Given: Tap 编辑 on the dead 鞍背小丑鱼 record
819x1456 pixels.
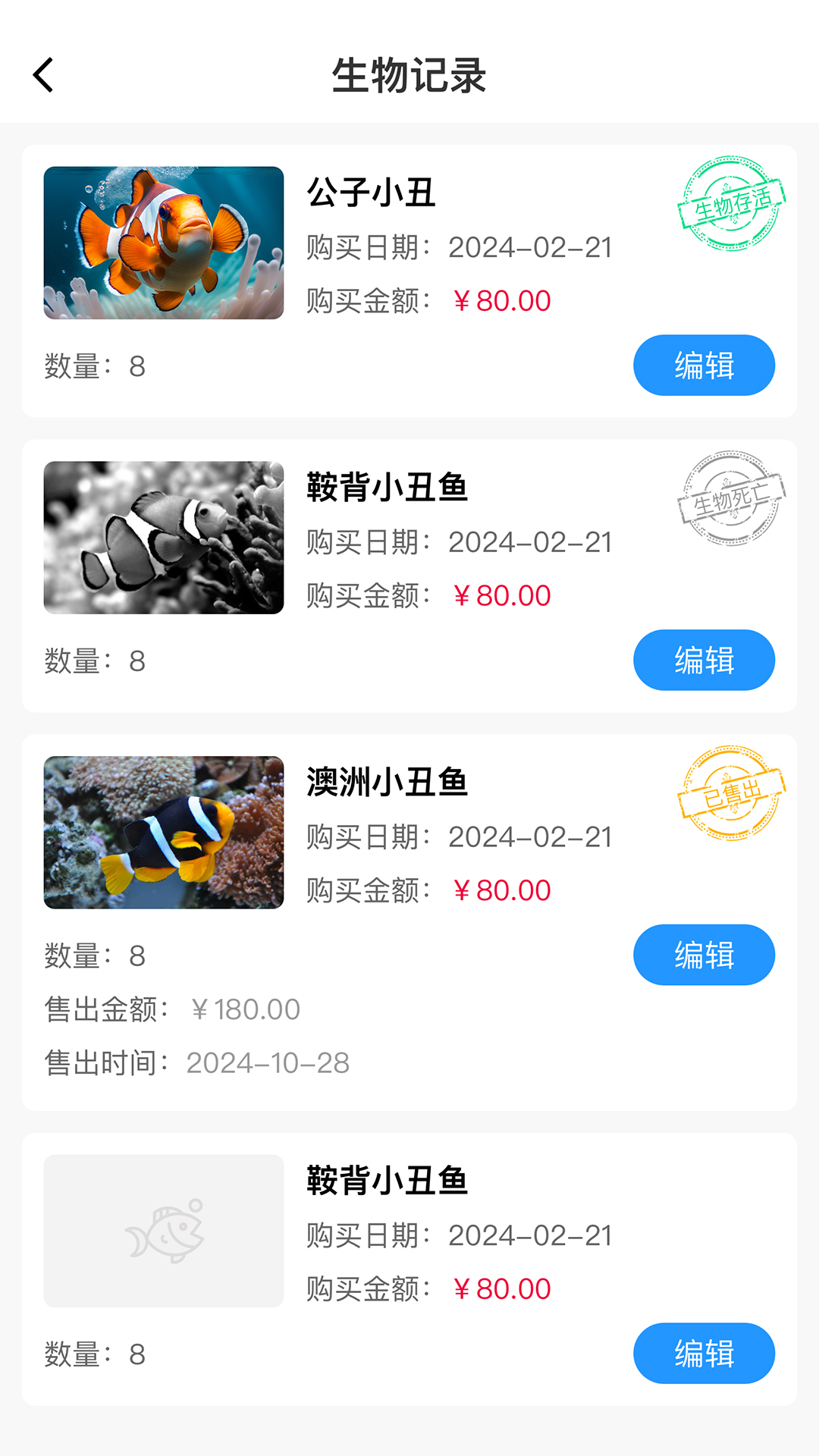Looking at the screenshot, I should (704, 661).
